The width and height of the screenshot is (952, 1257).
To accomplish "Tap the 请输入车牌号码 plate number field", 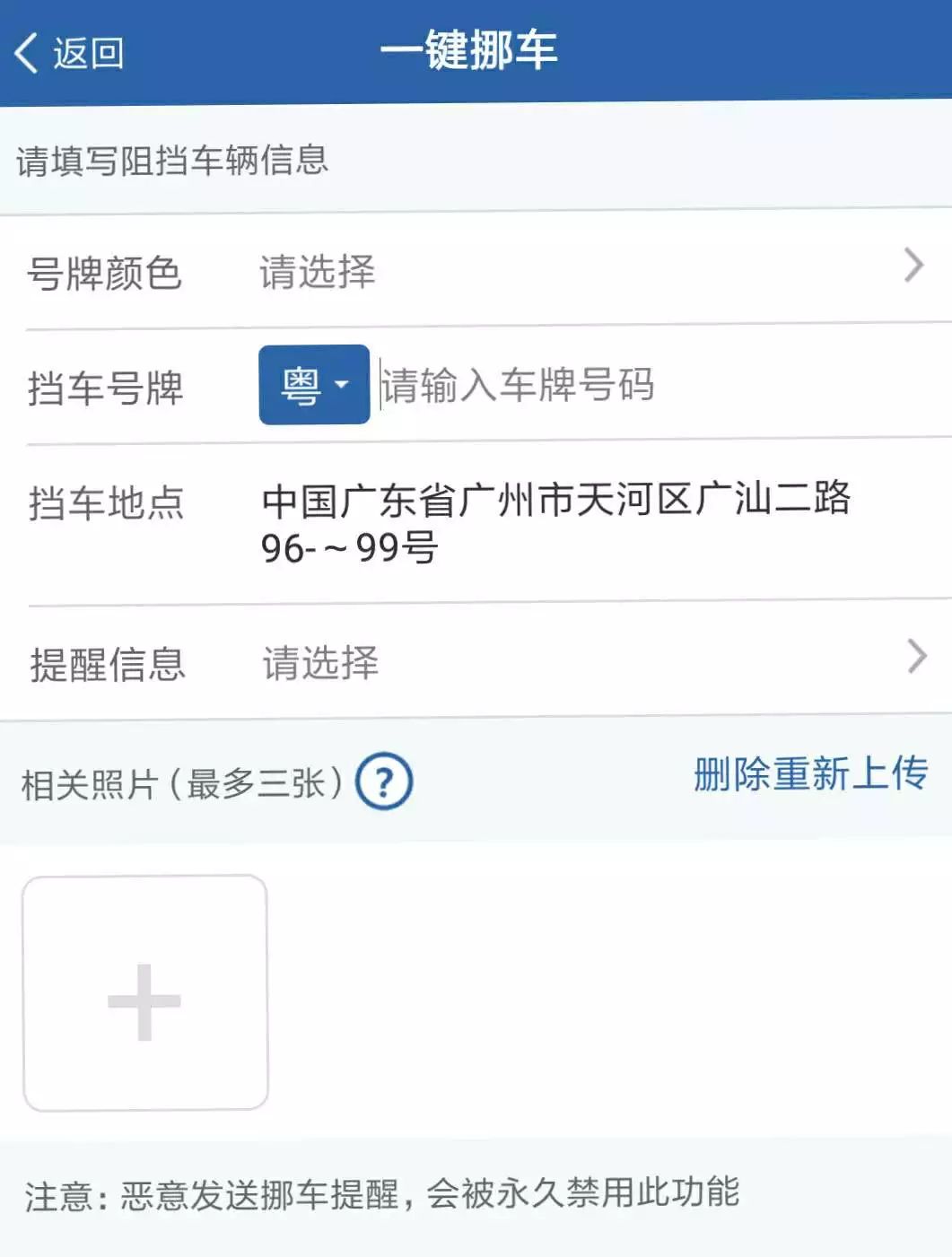I will click(628, 386).
